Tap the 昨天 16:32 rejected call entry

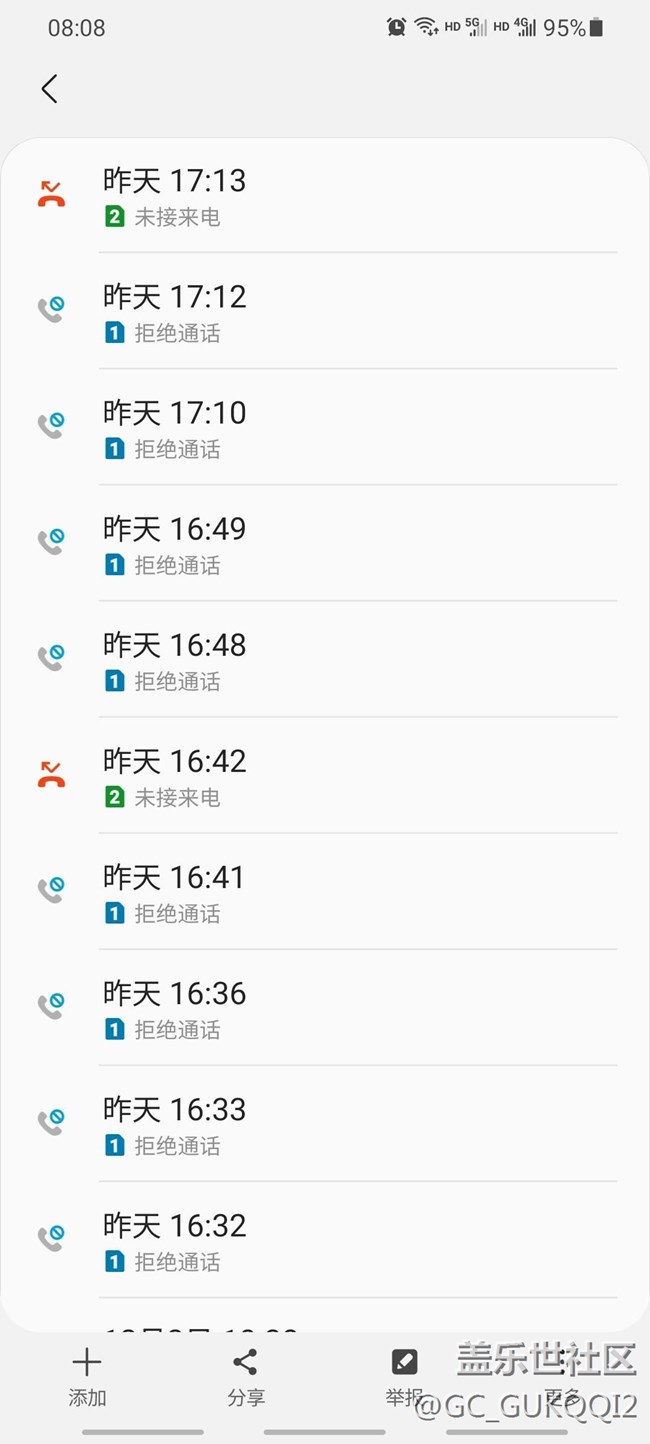pos(325,1240)
